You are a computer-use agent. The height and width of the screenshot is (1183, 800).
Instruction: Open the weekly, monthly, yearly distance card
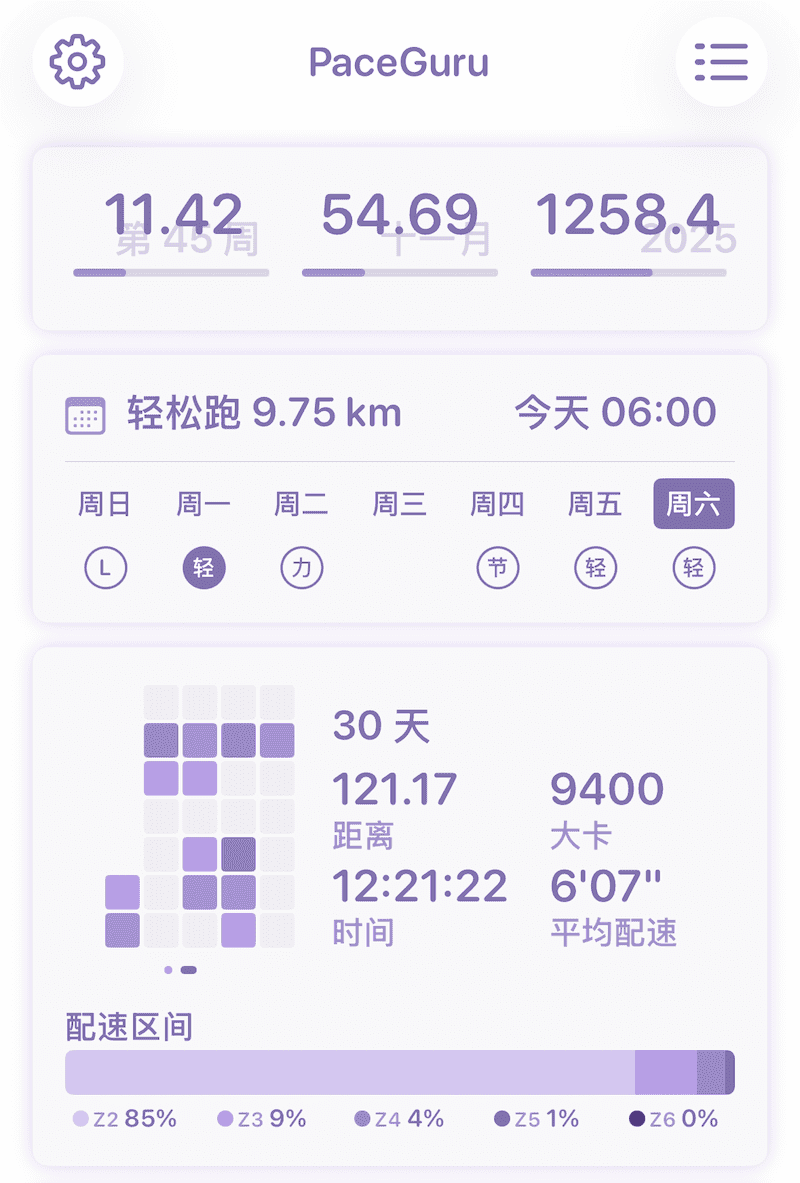pyautogui.click(x=400, y=238)
